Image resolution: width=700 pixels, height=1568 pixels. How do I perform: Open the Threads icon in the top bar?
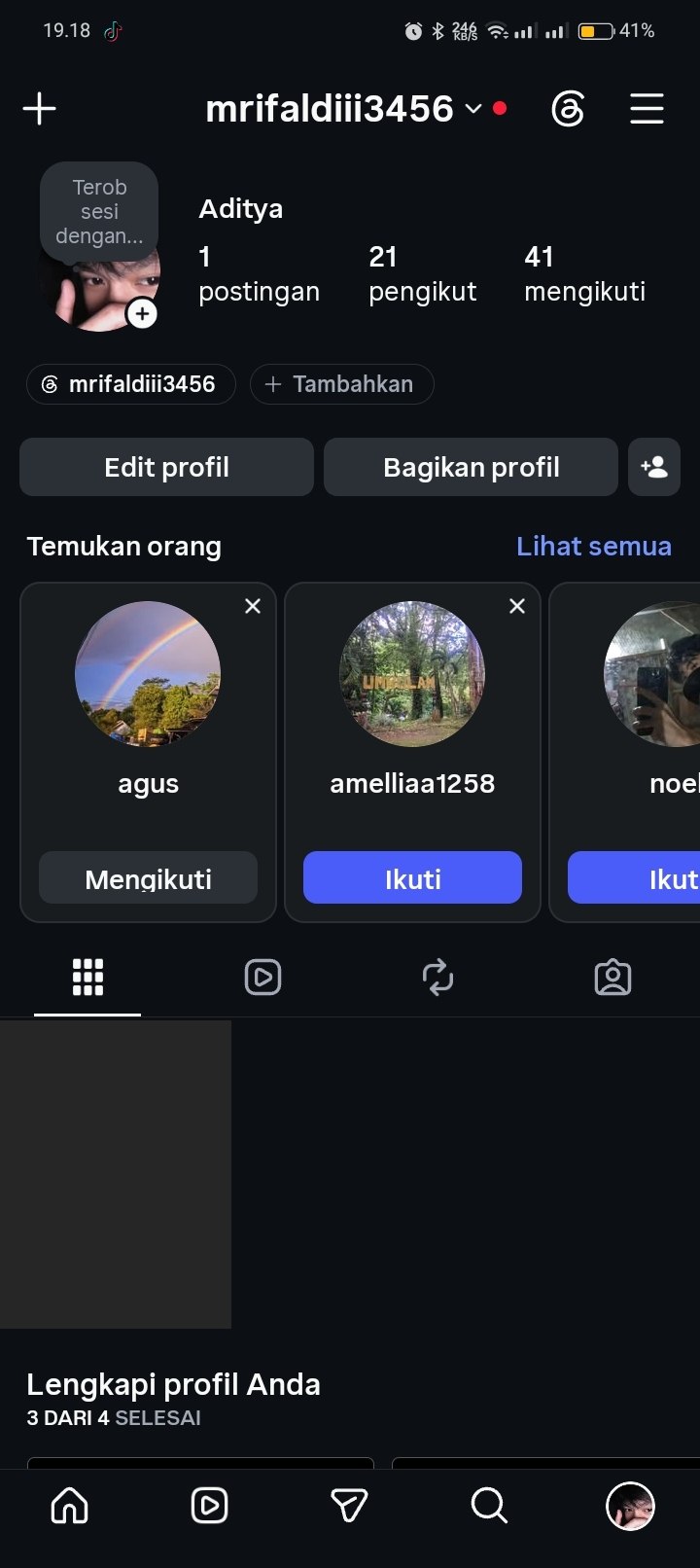pos(568,109)
